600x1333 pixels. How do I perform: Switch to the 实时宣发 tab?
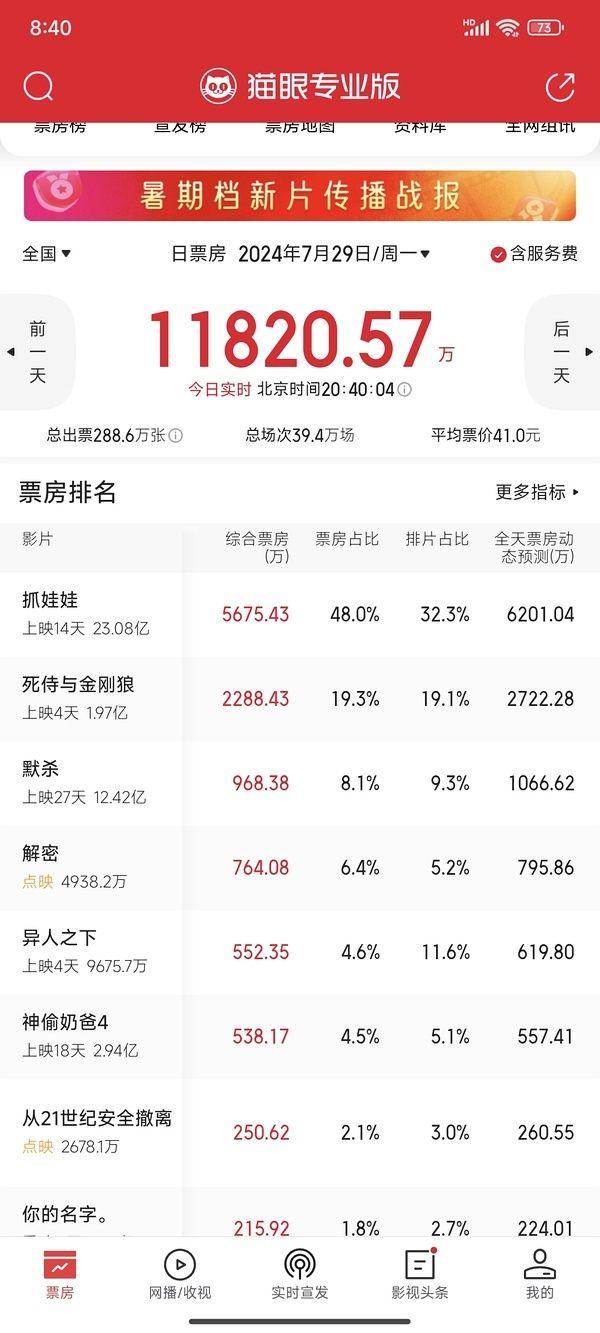click(x=300, y=1275)
